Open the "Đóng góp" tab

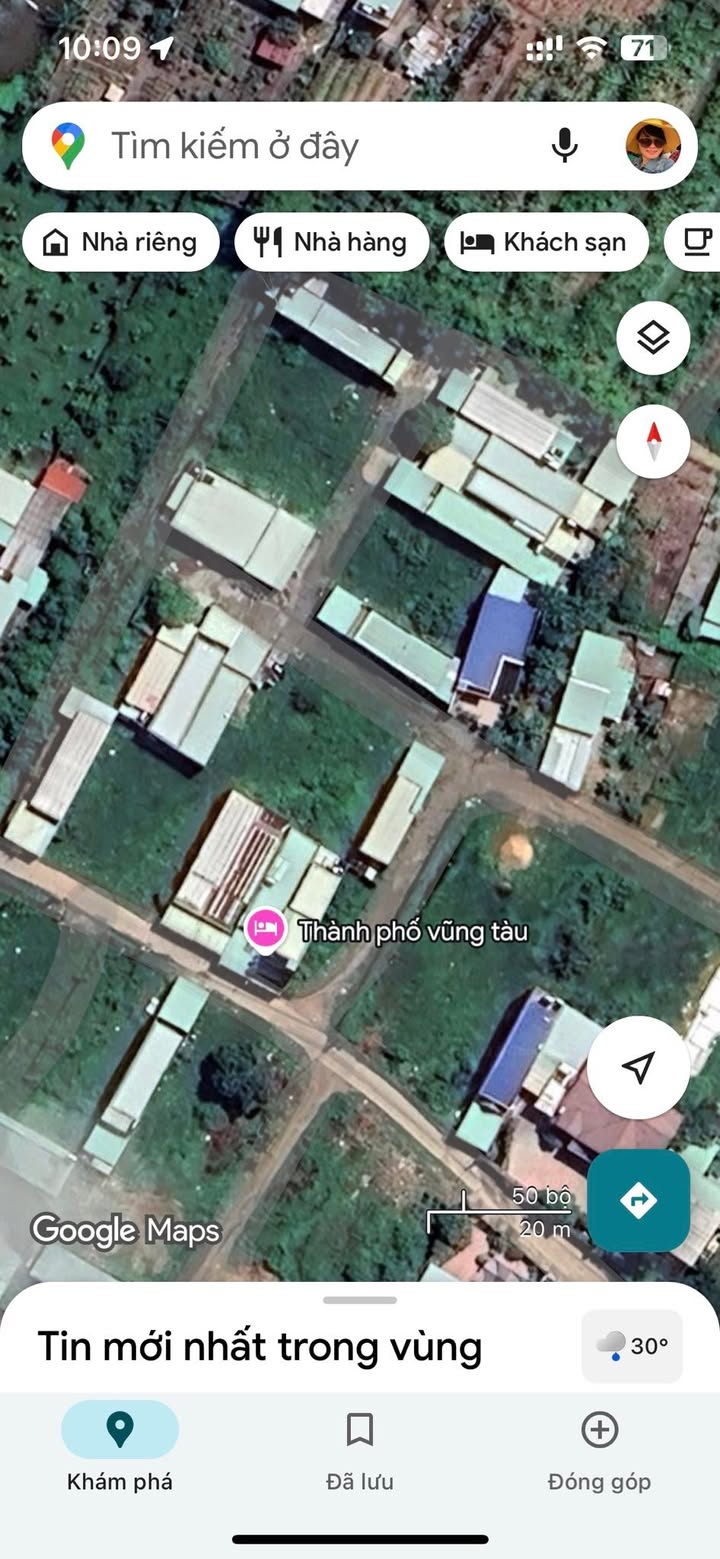pyautogui.click(x=599, y=1447)
